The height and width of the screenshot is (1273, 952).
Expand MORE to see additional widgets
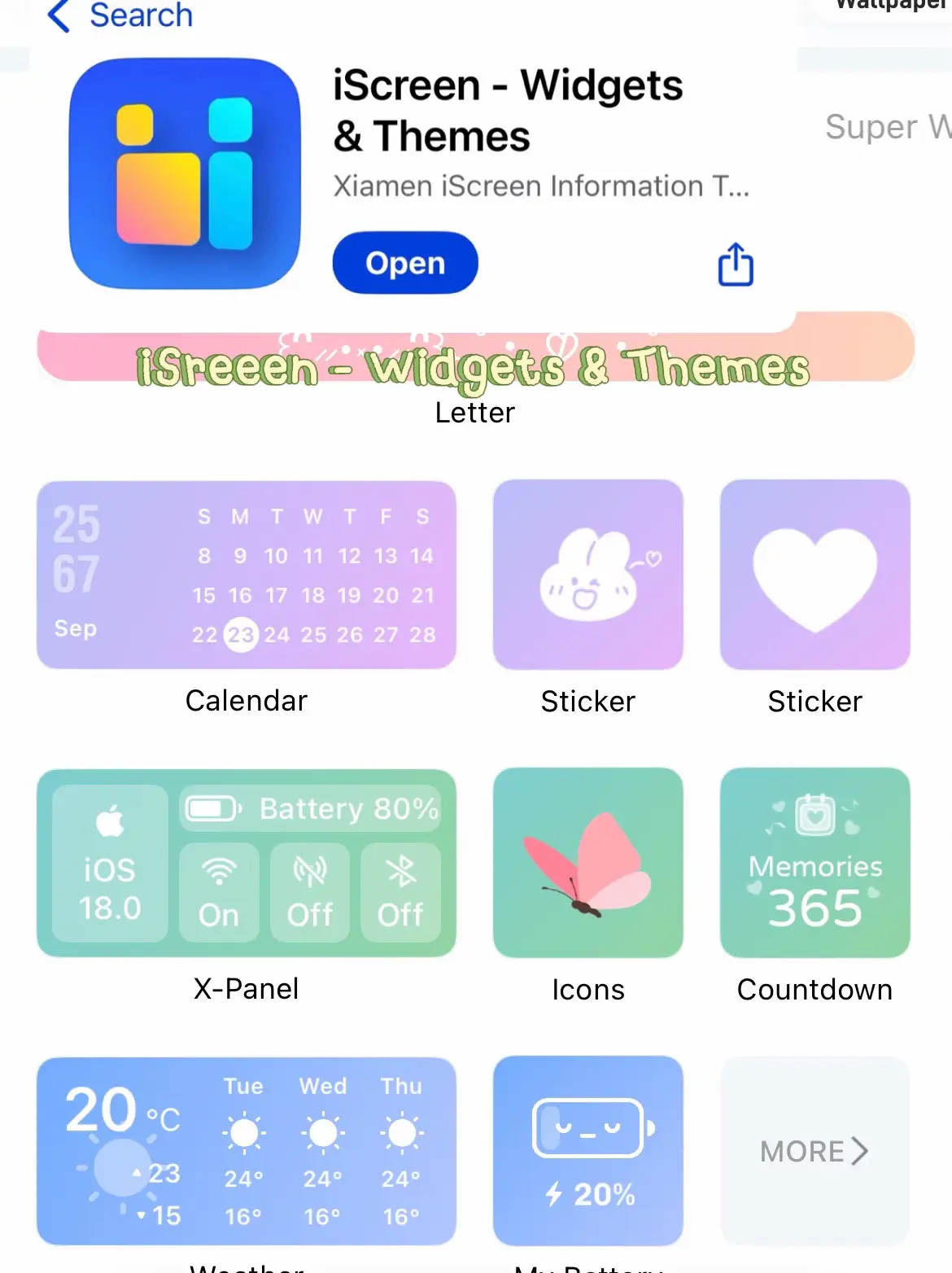pos(814,1151)
